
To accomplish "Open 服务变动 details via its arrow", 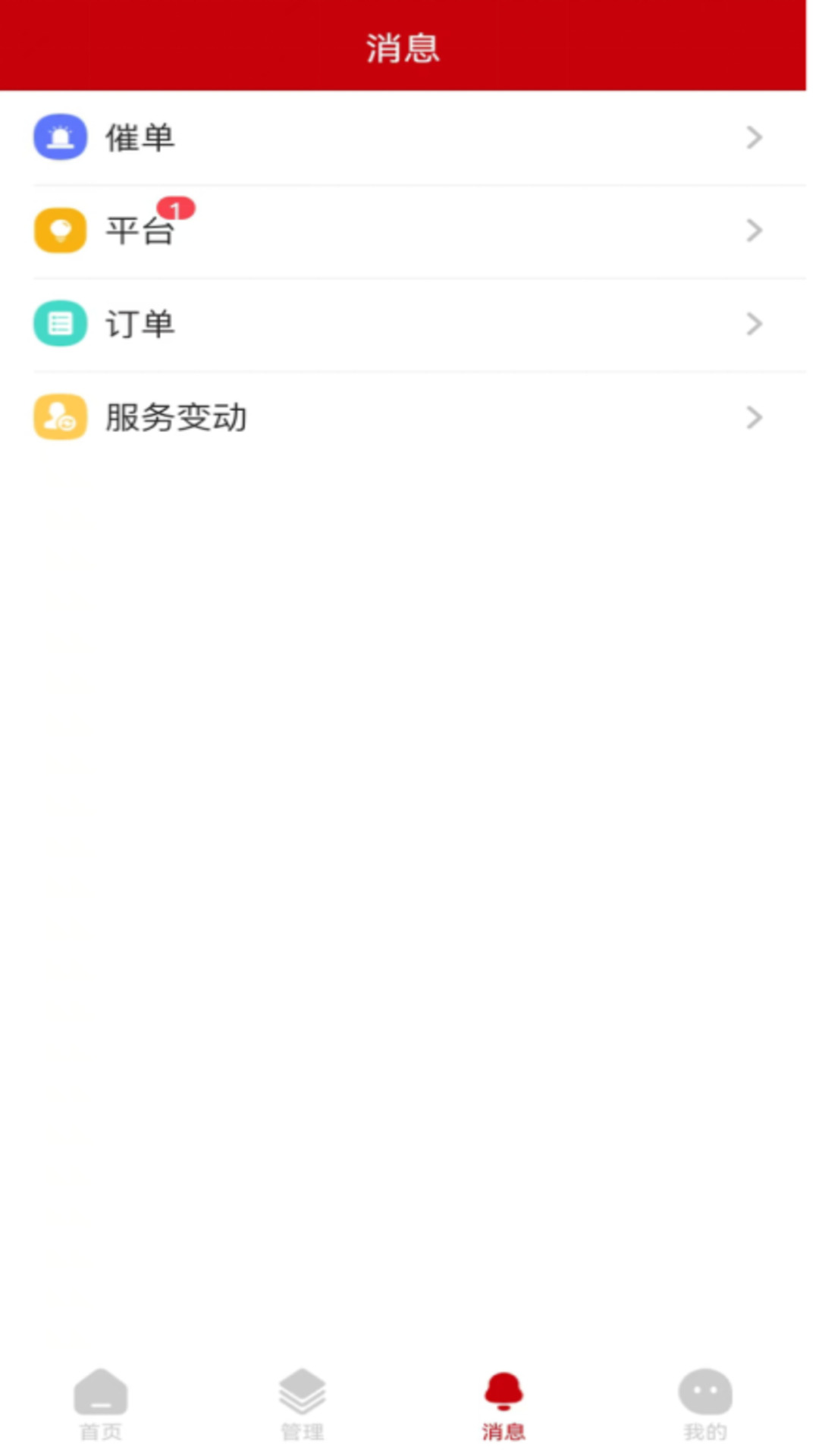I will point(754,417).
